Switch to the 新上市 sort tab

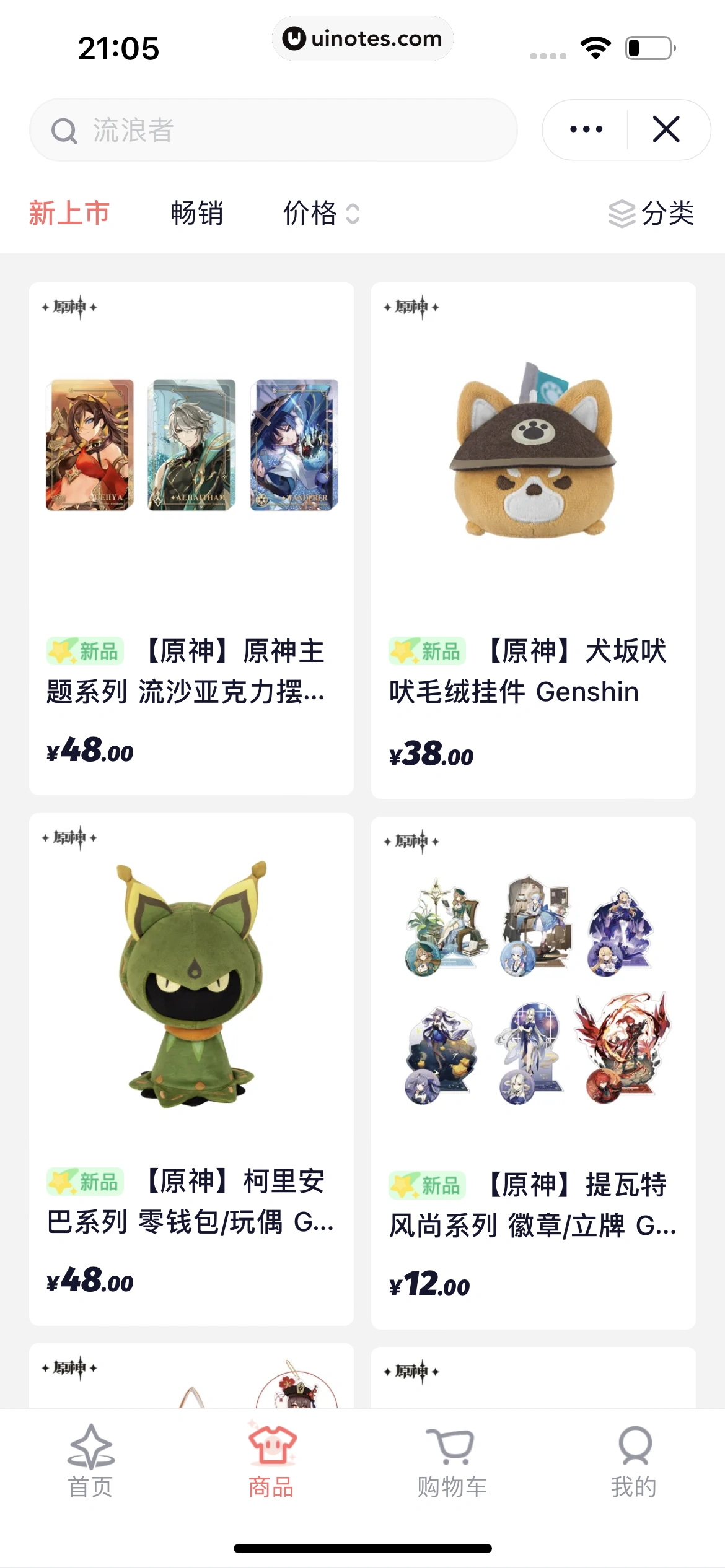(69, 213)
